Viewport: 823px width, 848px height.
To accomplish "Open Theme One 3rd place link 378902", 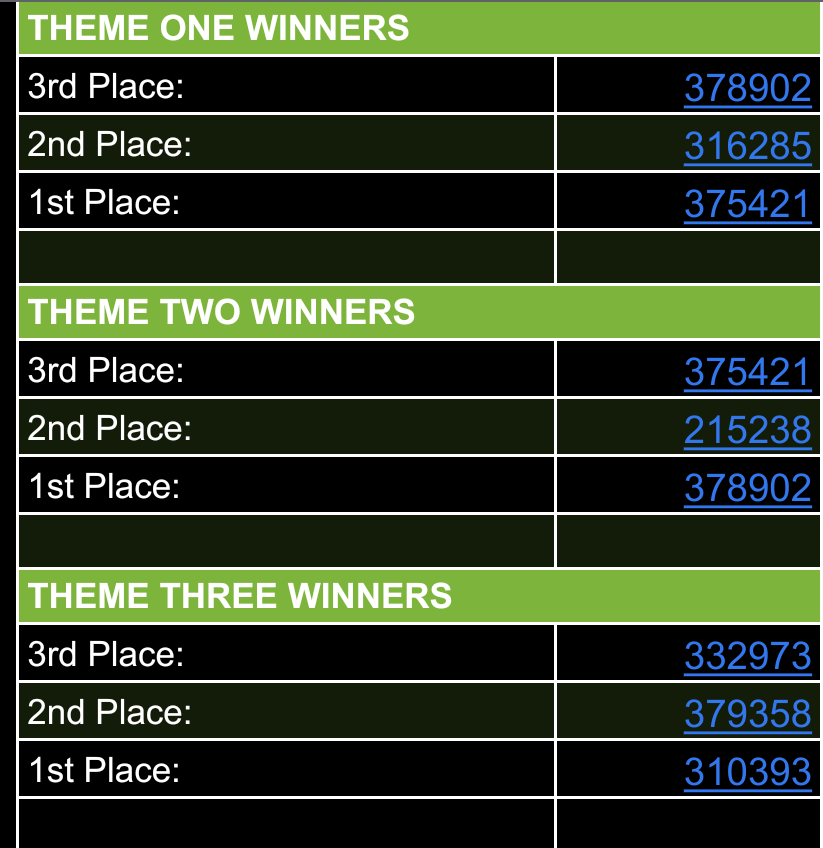I will pos(747,88).
